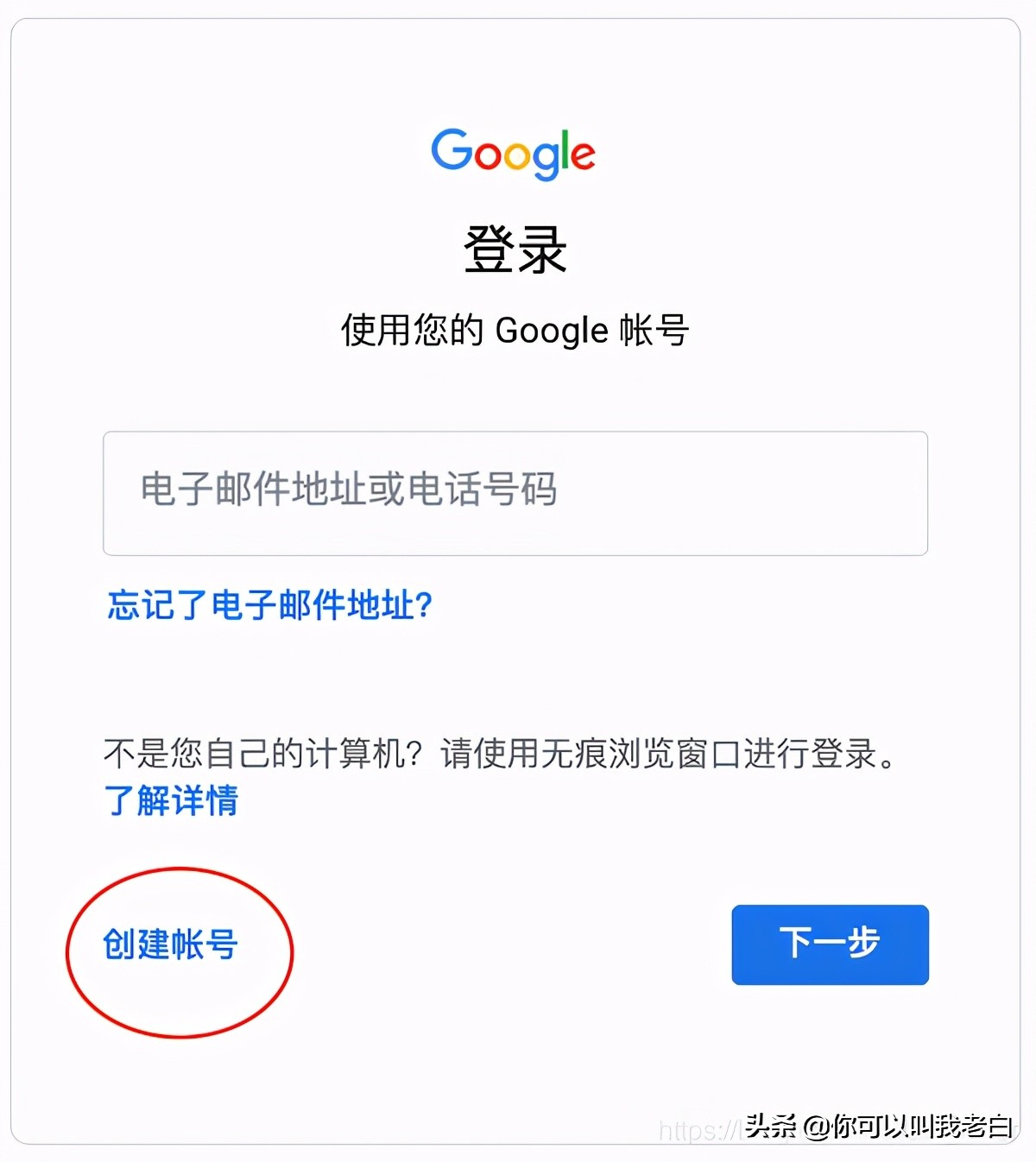Click the incognito browsing reminder text
This screenshot has width=1036, height=1162.
click(499, 754)
